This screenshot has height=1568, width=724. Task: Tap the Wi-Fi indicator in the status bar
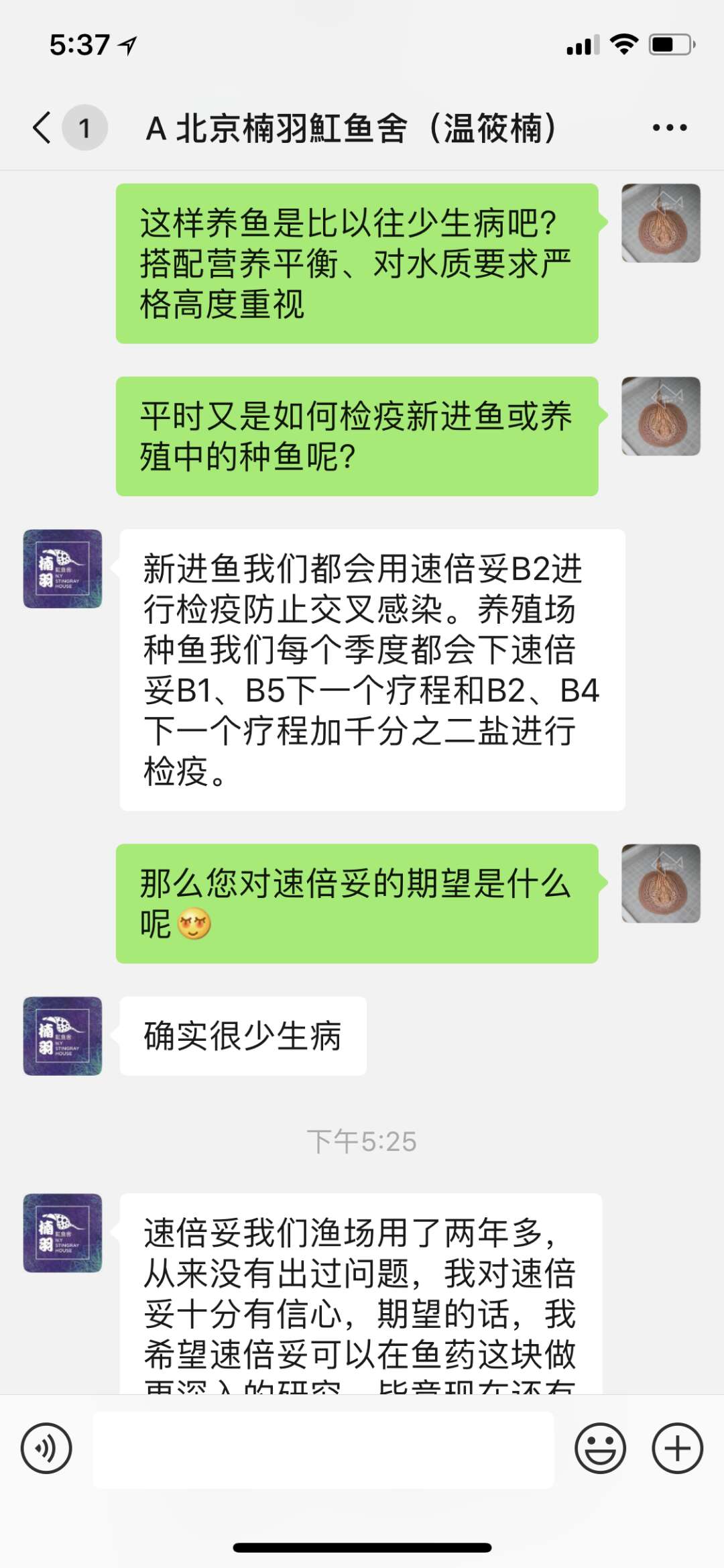click(x=623, y=43)
